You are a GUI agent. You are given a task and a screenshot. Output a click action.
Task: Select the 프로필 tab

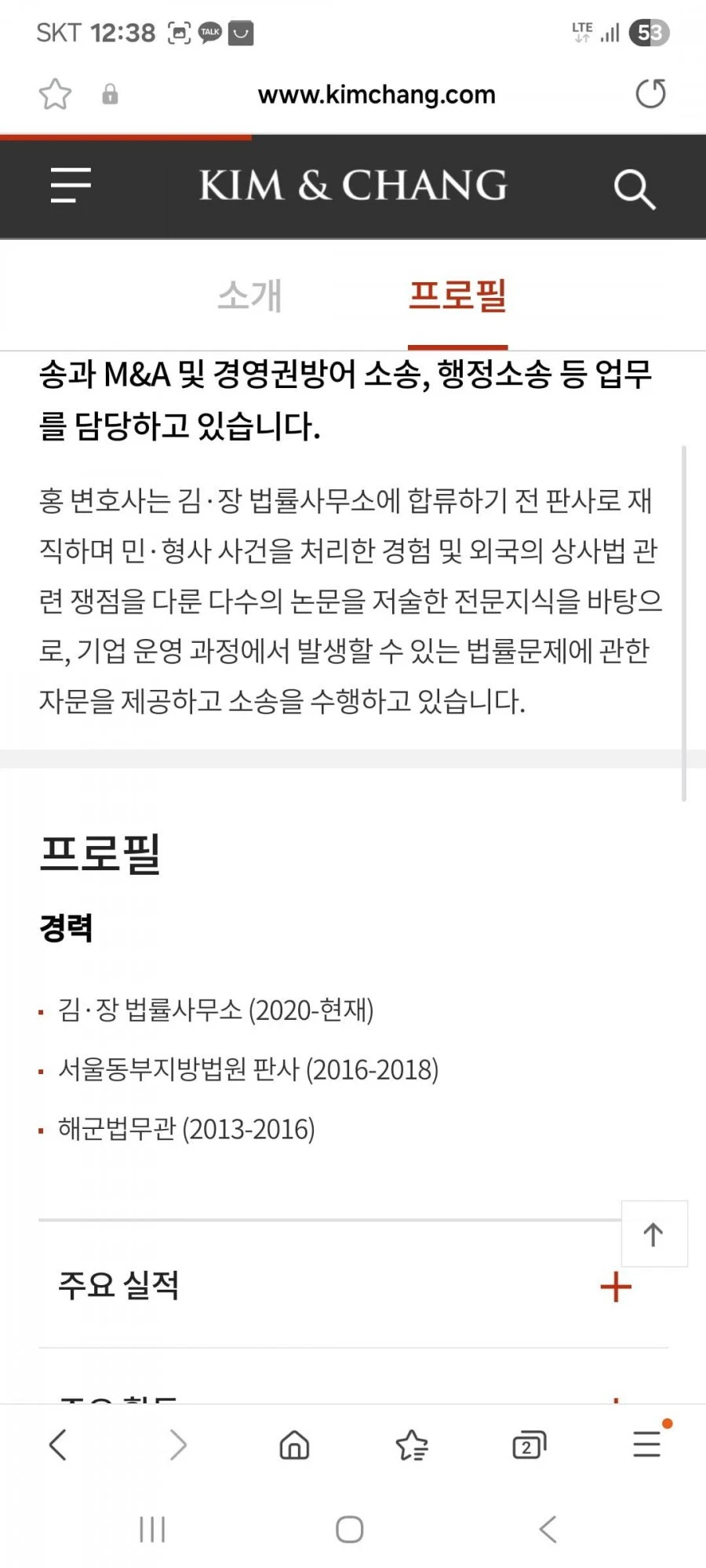click(x=457, y=296)
